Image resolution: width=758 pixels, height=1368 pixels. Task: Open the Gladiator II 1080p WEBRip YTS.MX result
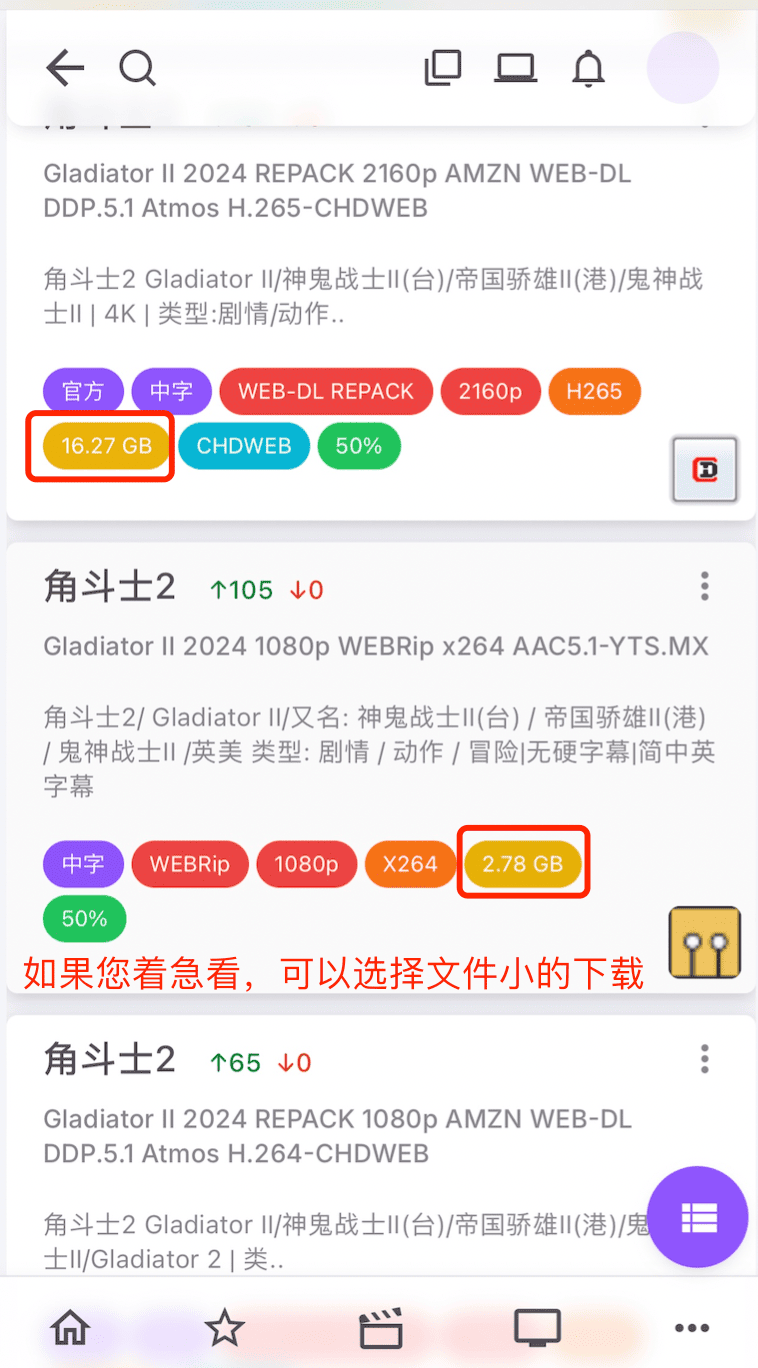(x=375, y=647)
